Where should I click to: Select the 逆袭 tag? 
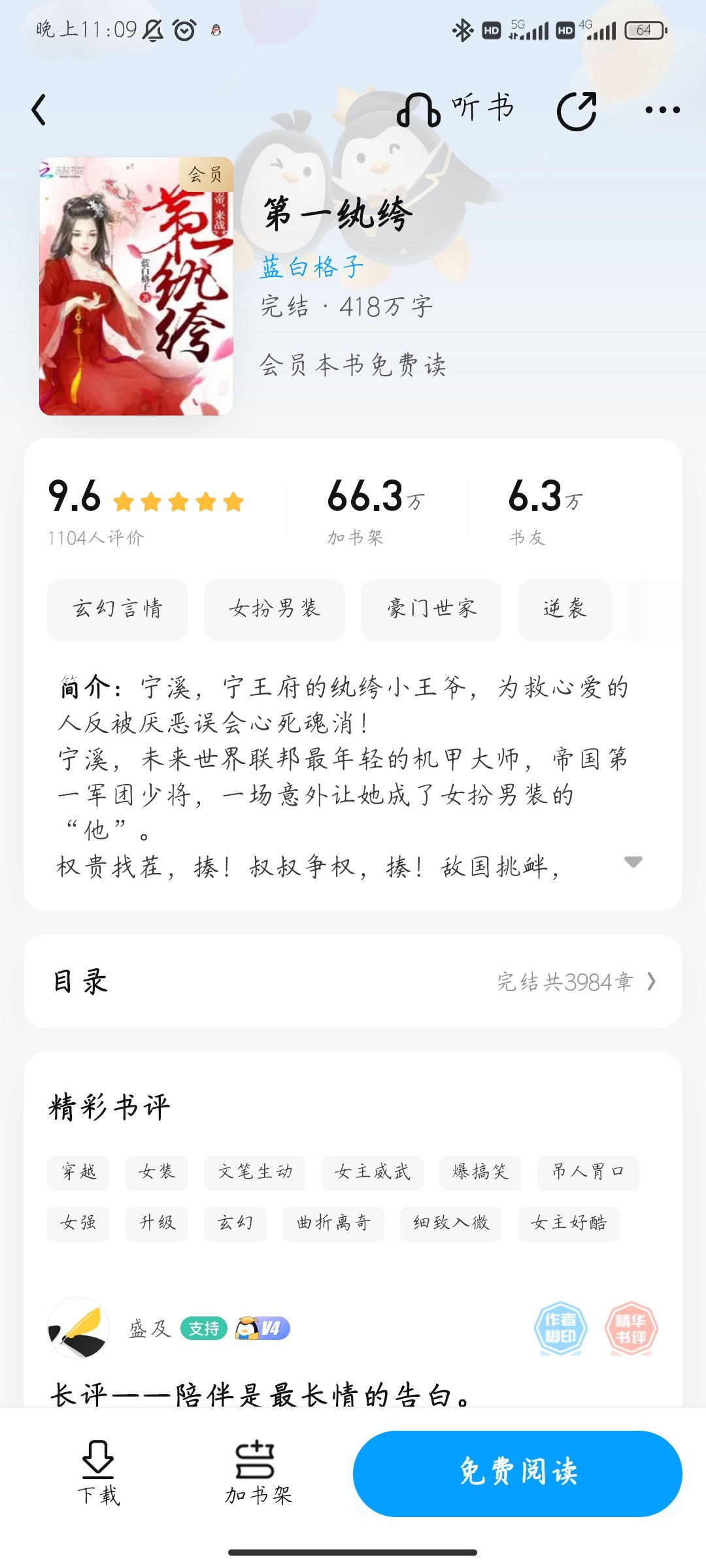click(565, 610)
